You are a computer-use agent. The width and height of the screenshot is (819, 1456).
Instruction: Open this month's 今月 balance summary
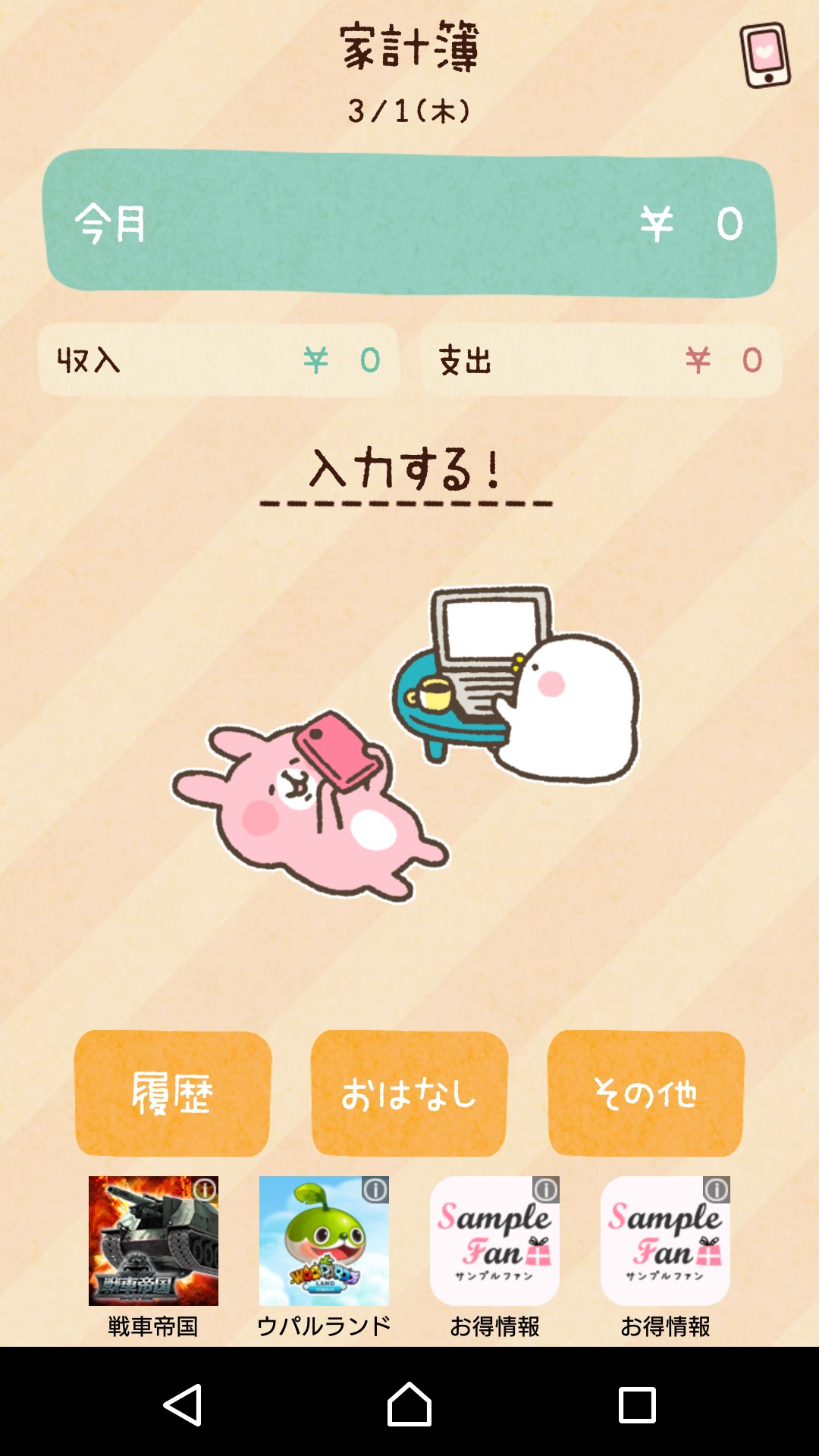(x=409, y=223)
